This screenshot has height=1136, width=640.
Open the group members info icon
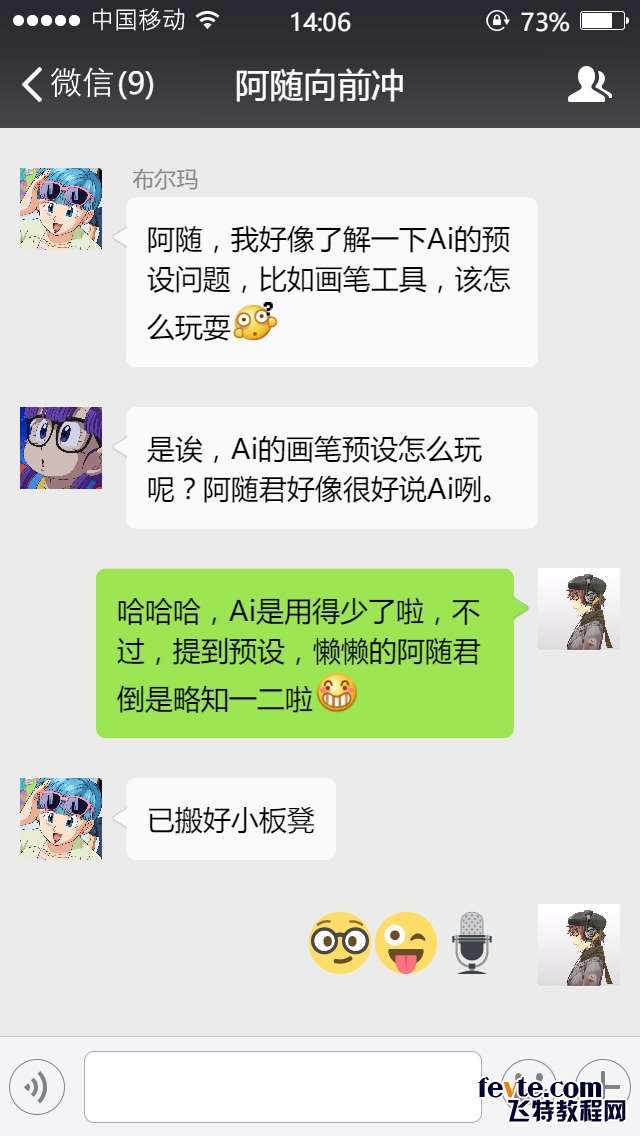click(x=589, y=85)
